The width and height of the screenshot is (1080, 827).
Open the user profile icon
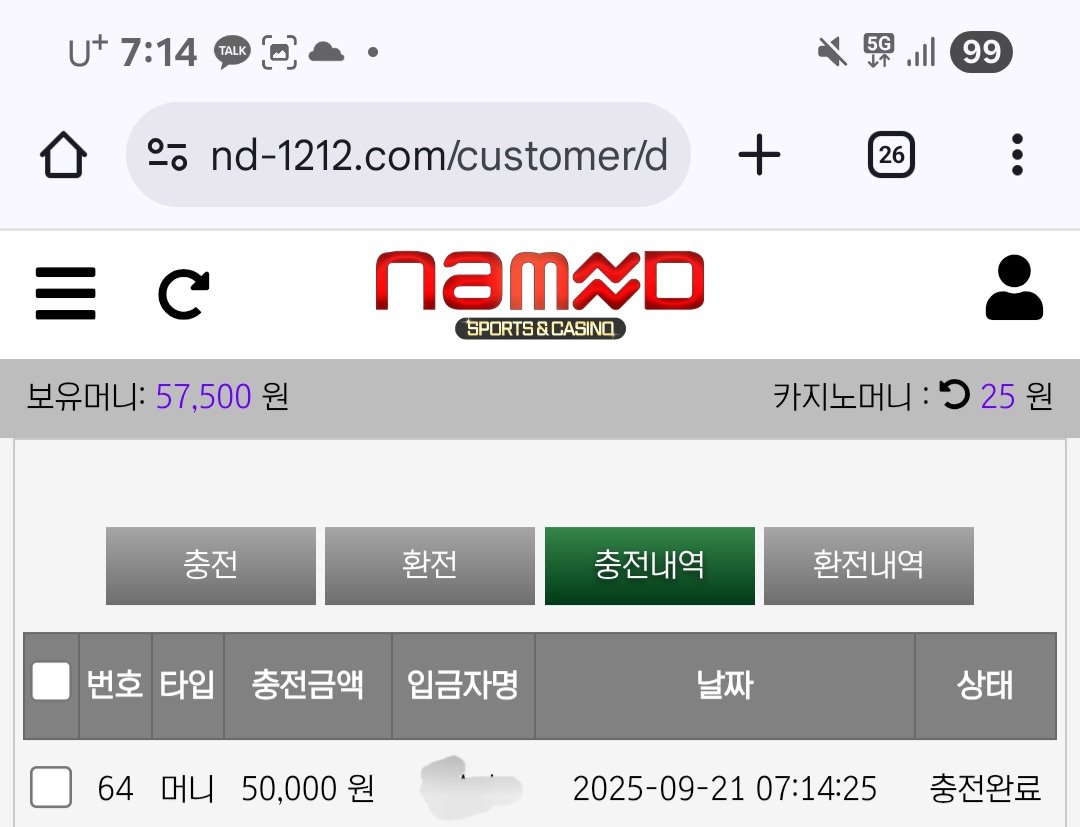pos(1014,289)
